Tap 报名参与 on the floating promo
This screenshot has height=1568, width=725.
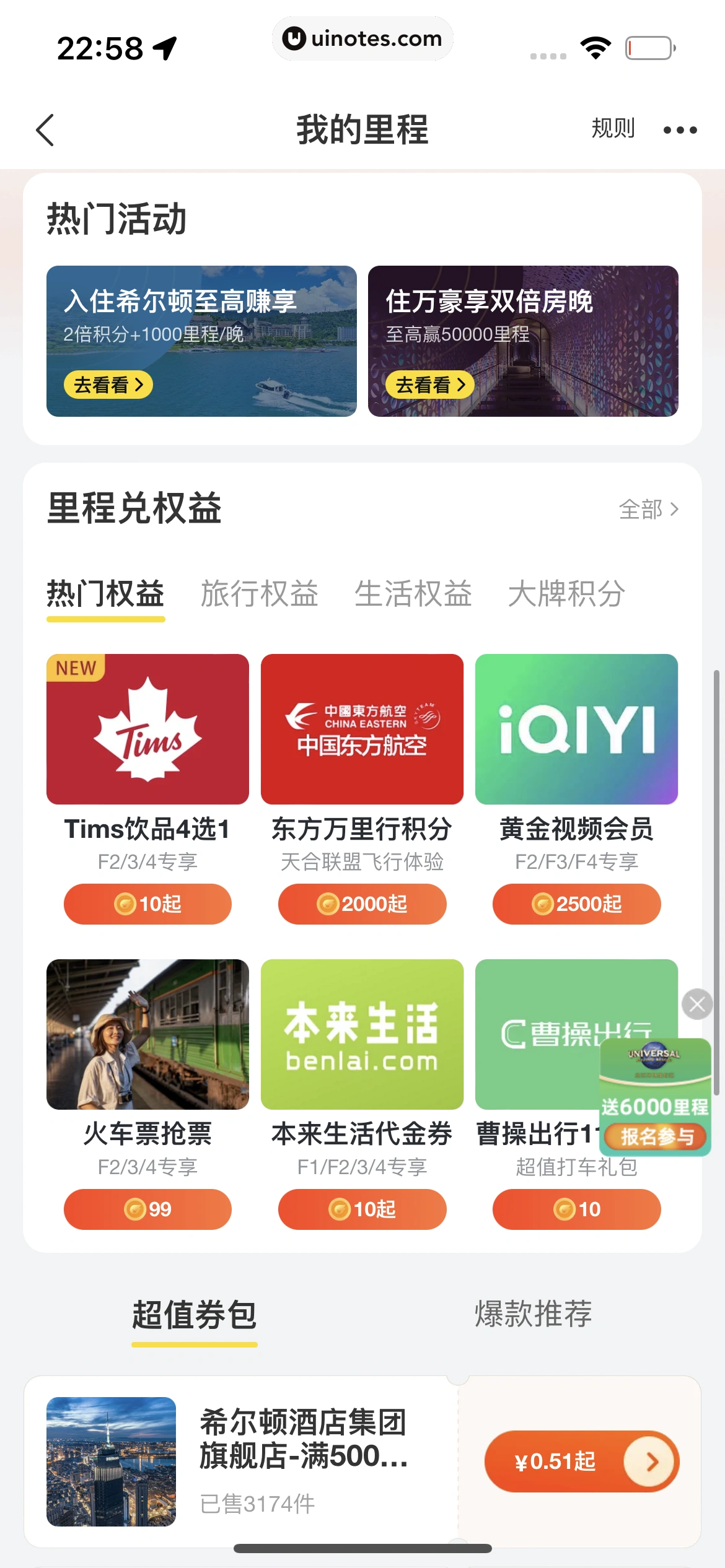coord(657,1137)
